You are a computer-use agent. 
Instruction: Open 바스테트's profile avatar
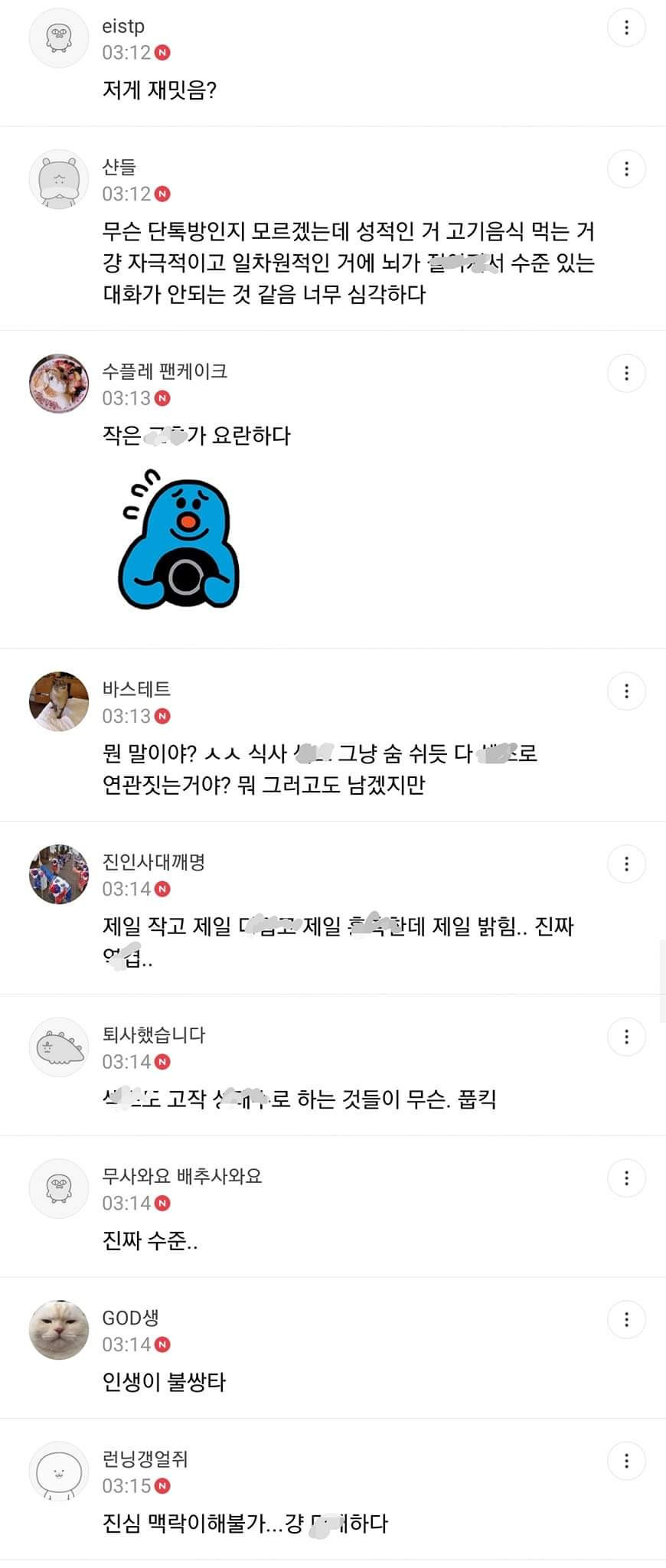click(59, 701)
